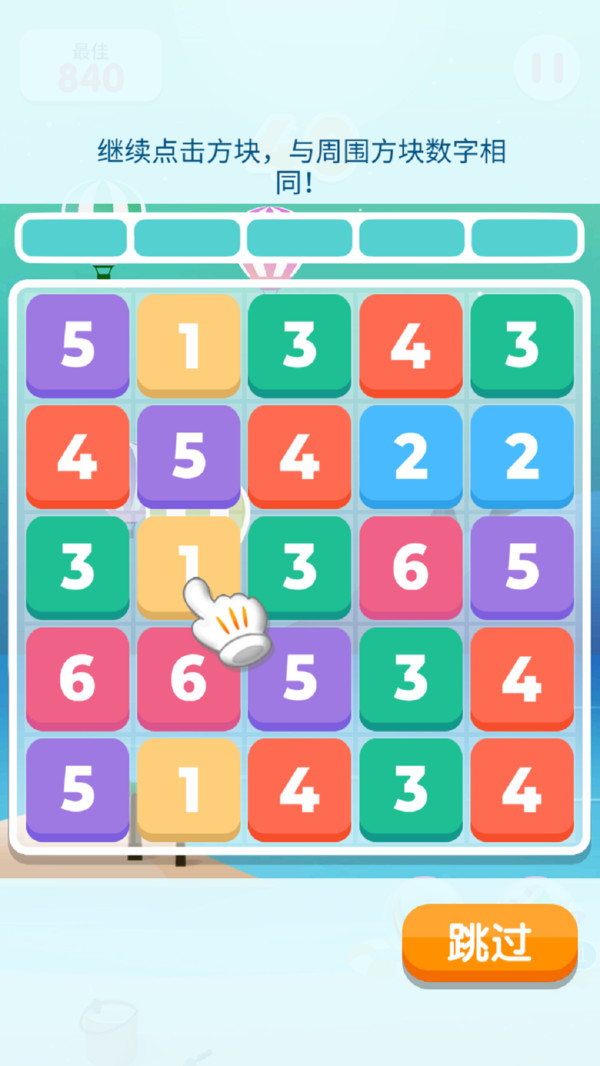Viewport: 600px width, 1066px height.
Task: Select the yellow 1 tile in the top row
Action: (x=188, y=344)
